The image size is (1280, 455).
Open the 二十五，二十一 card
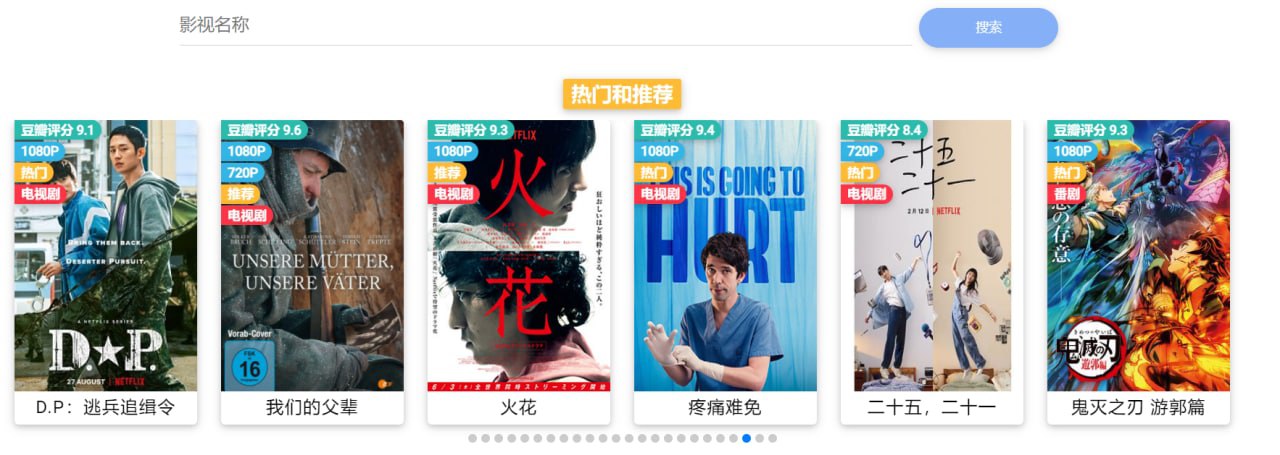point(931,270)
